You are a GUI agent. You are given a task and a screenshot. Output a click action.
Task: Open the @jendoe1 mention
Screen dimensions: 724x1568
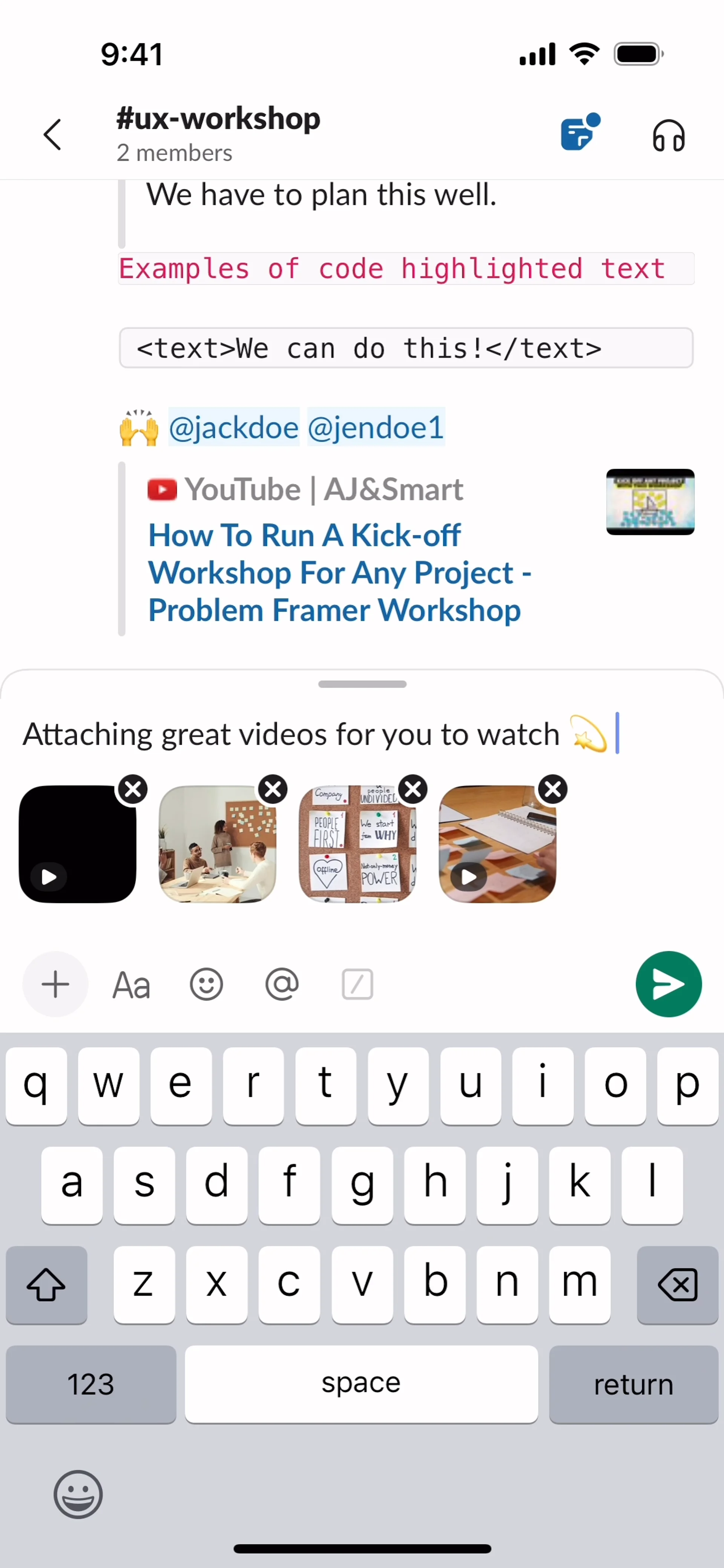pyautogui.click(x=376, y=427)
